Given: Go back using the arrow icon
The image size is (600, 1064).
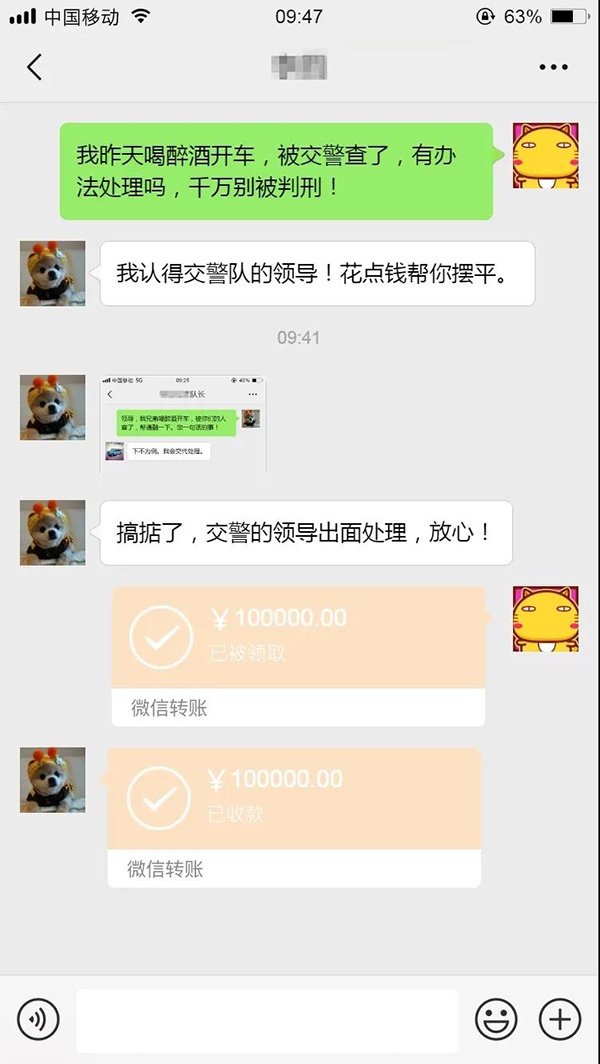Looking at the screenshot, I should 34,67.
